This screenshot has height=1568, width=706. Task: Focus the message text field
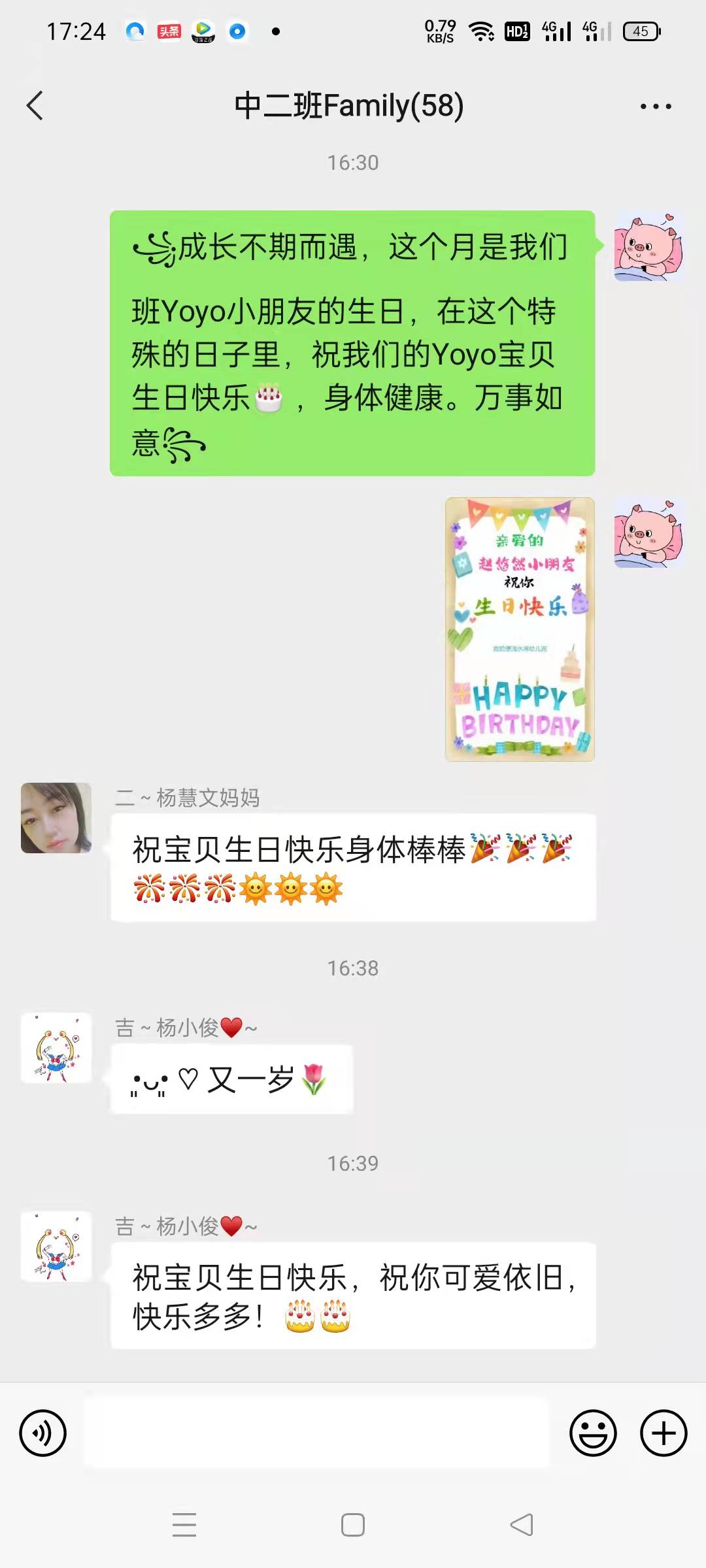pos(316,1433)
